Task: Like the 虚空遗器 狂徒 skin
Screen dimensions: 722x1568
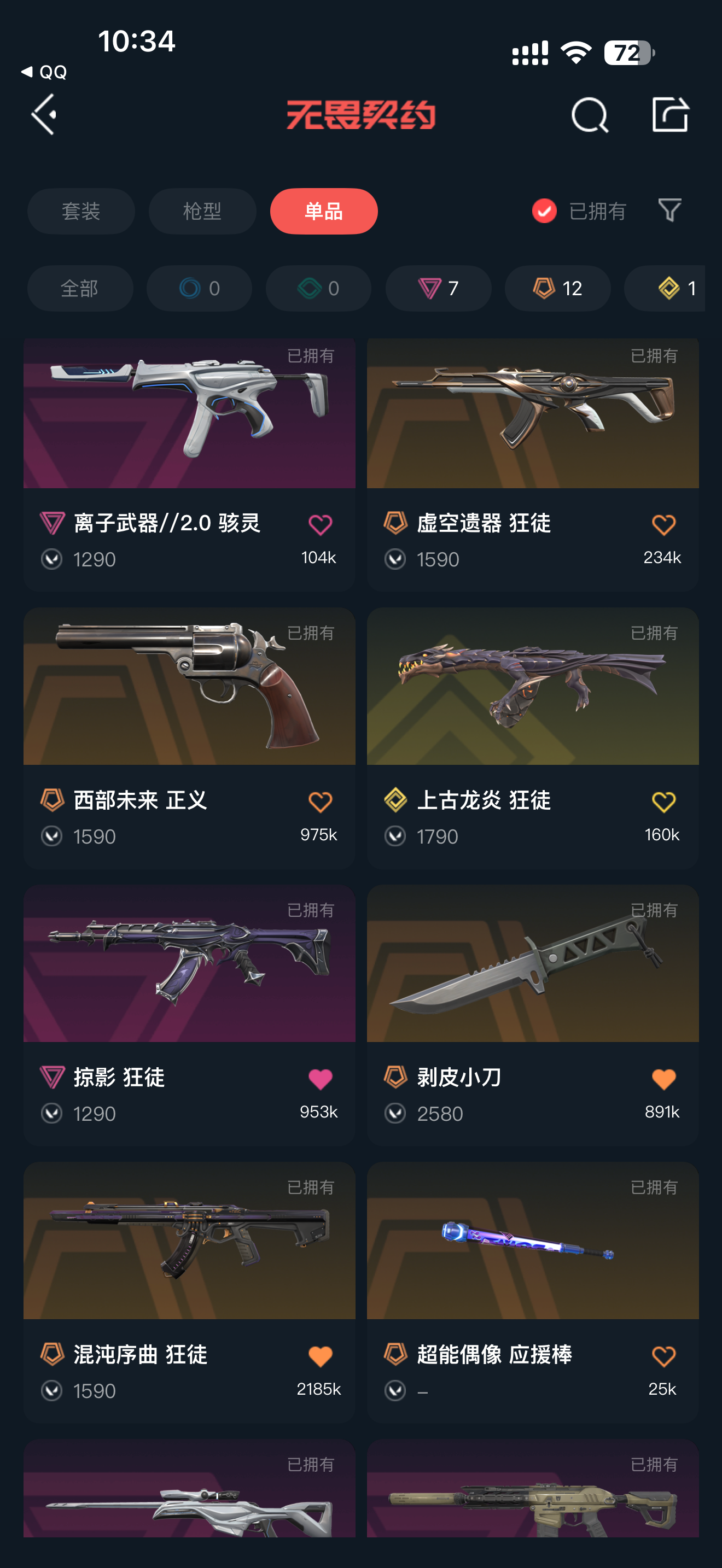Action: tap(663, 525)
